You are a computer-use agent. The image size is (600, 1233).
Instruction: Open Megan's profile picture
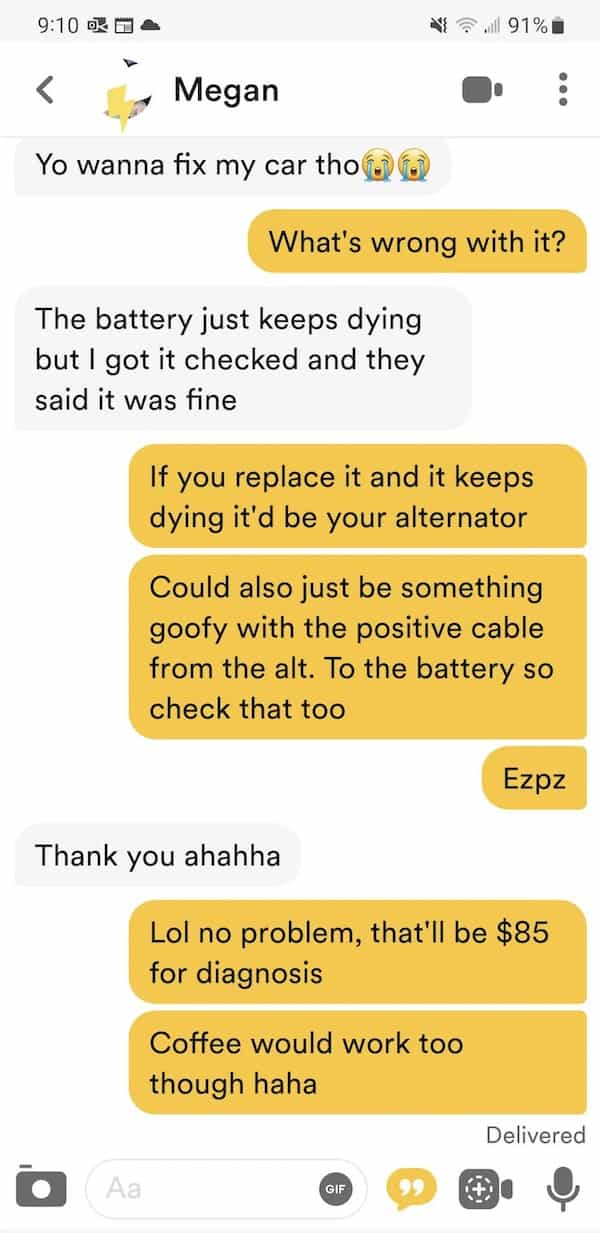point(127,91)
